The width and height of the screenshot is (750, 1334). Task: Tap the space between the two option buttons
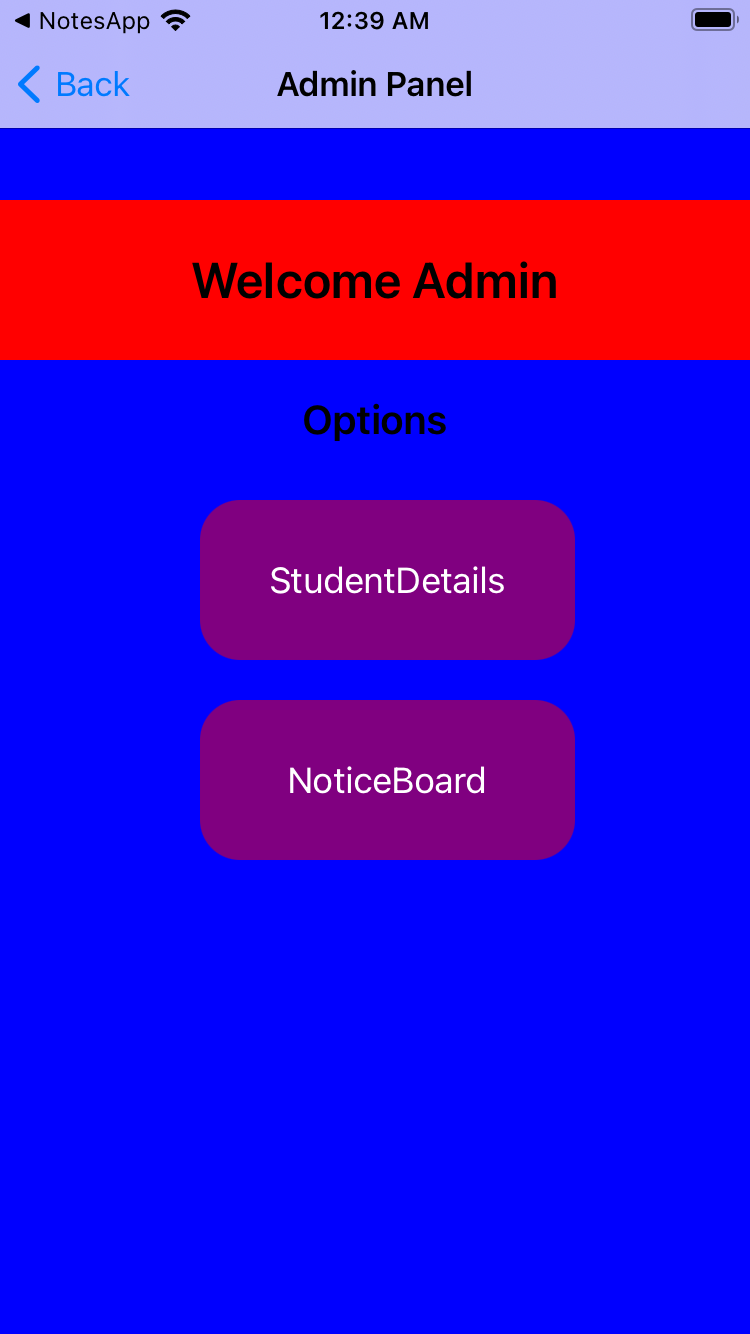point(387,678)
